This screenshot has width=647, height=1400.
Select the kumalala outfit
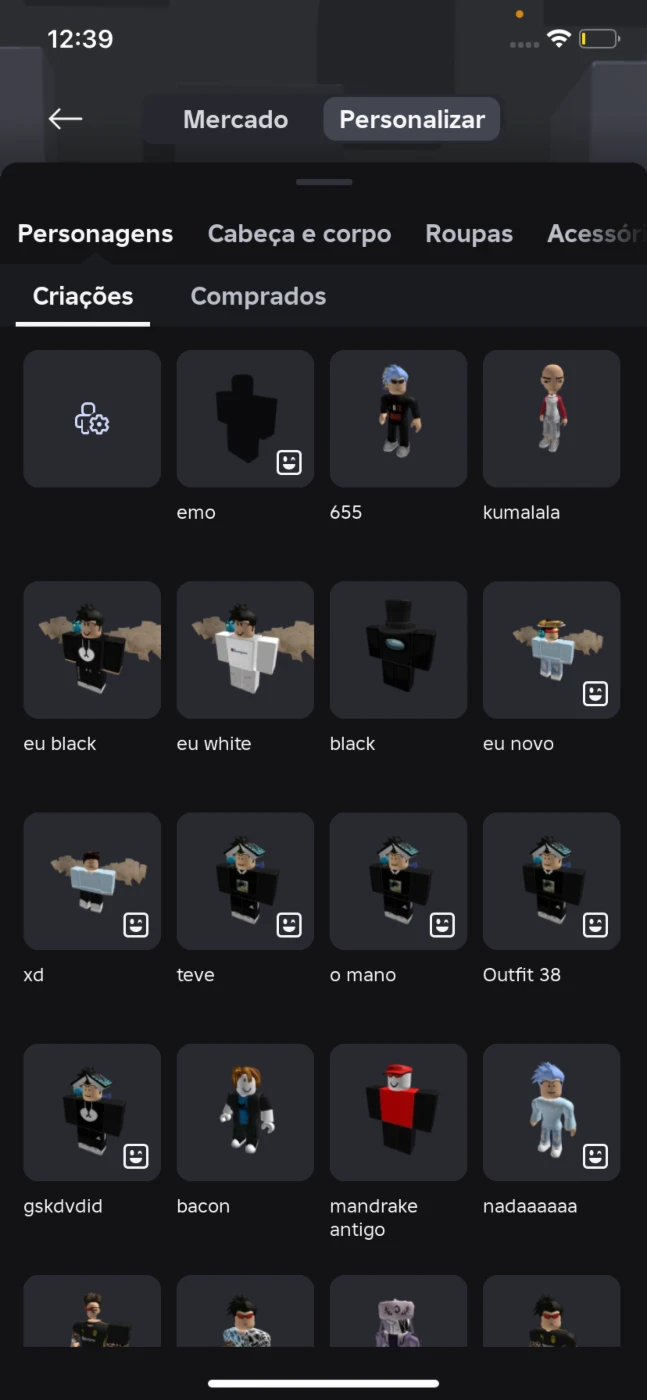[551, 418]
